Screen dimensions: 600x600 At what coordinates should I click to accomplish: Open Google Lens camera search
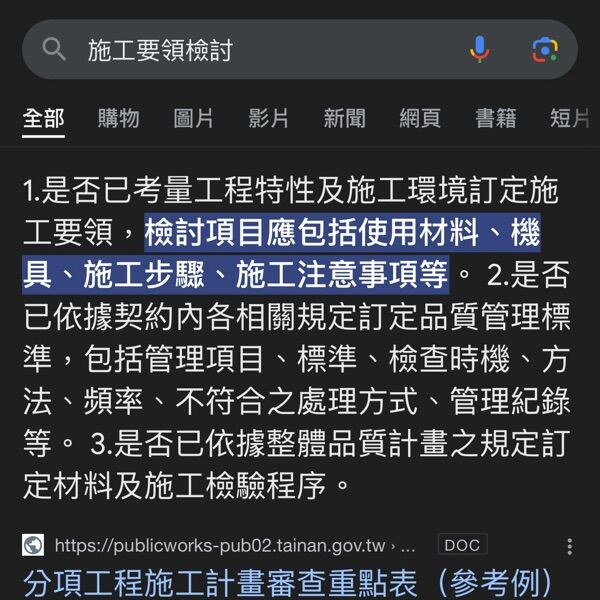[544, 49]
